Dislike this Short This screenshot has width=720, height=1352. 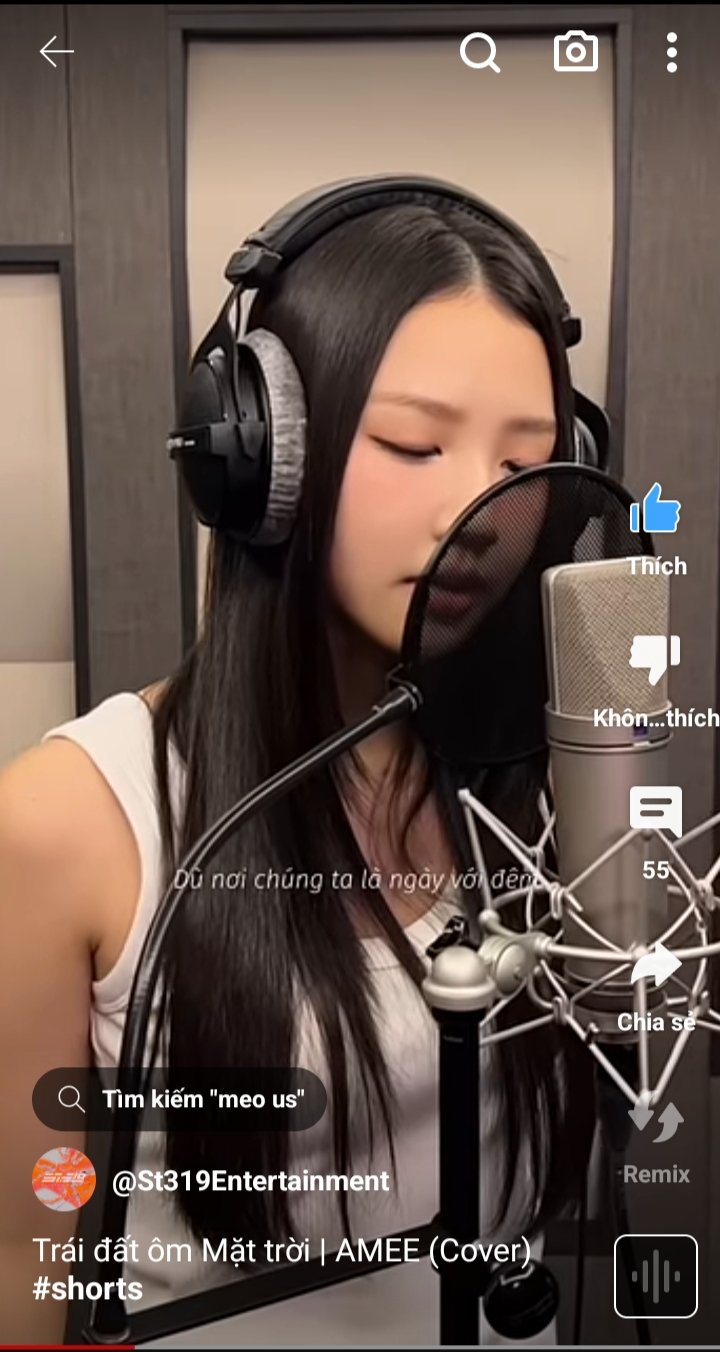pos(656,660)
